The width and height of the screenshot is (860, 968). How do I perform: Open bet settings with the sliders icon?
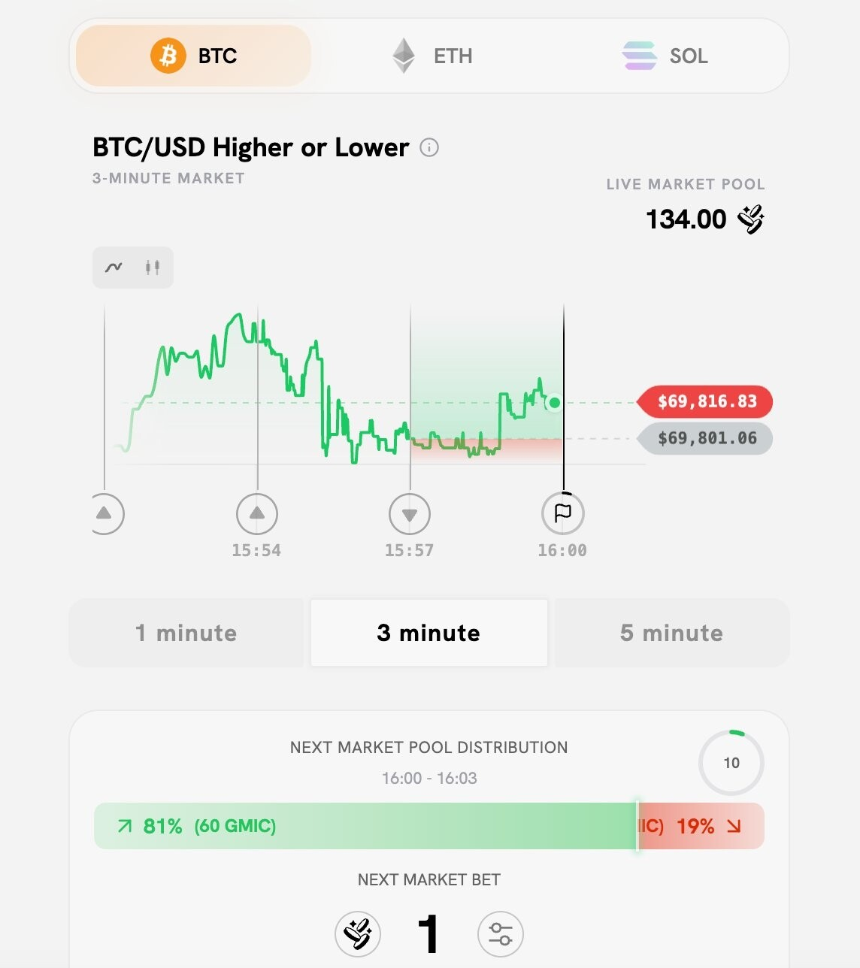coord(500,933)
